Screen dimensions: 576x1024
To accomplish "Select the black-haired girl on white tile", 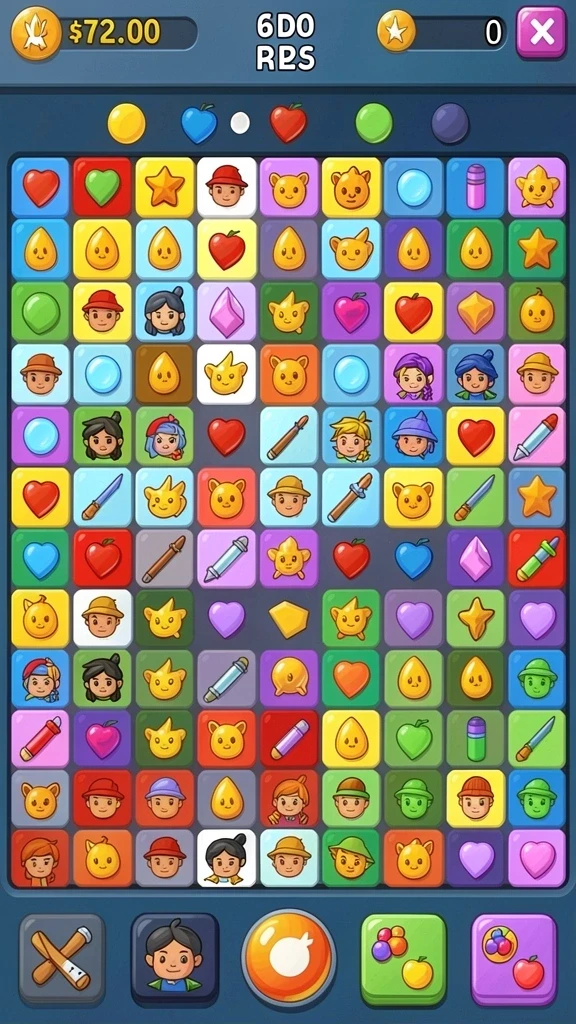I will pos(227,858).
